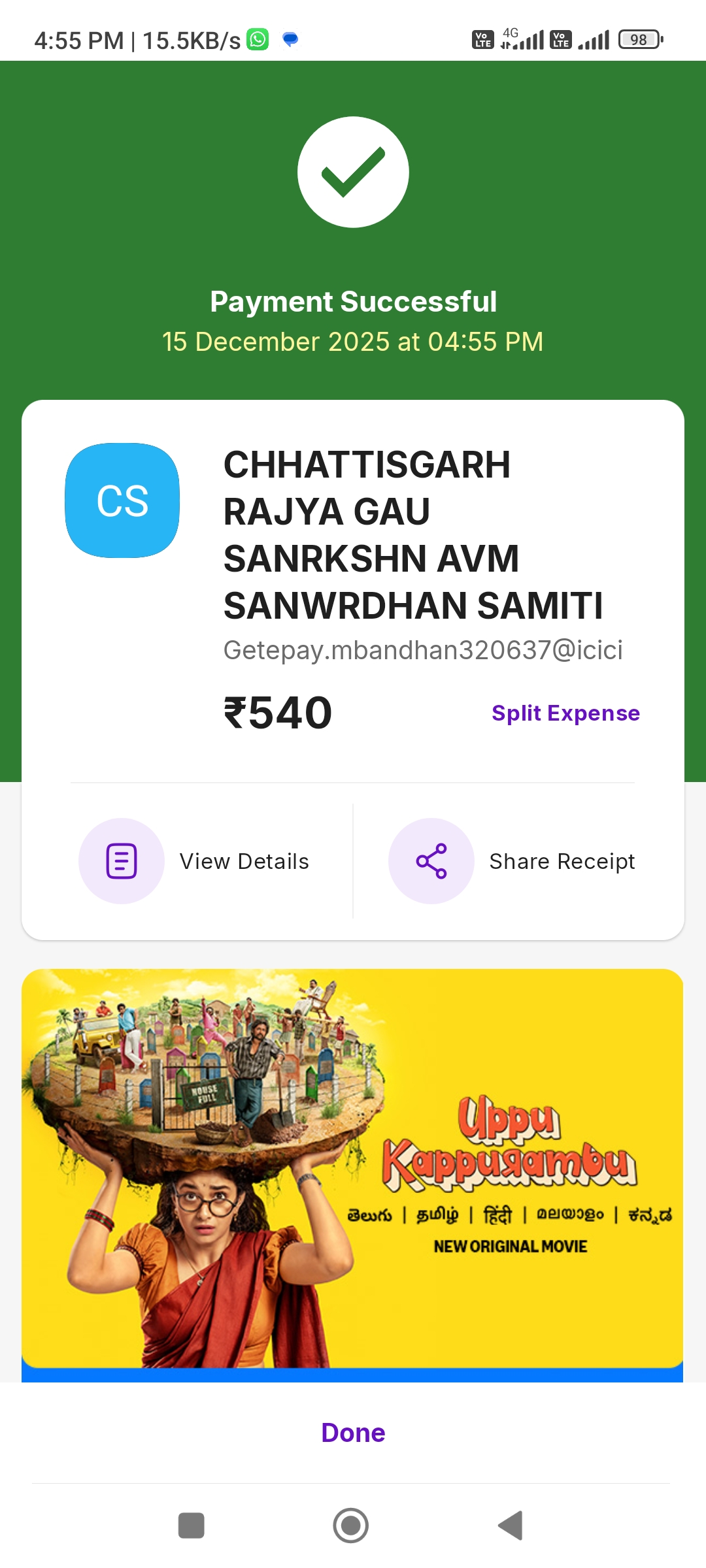Open the Uppu Kappurambu movie banner

pyautogui.click(x=352, y=1169)
